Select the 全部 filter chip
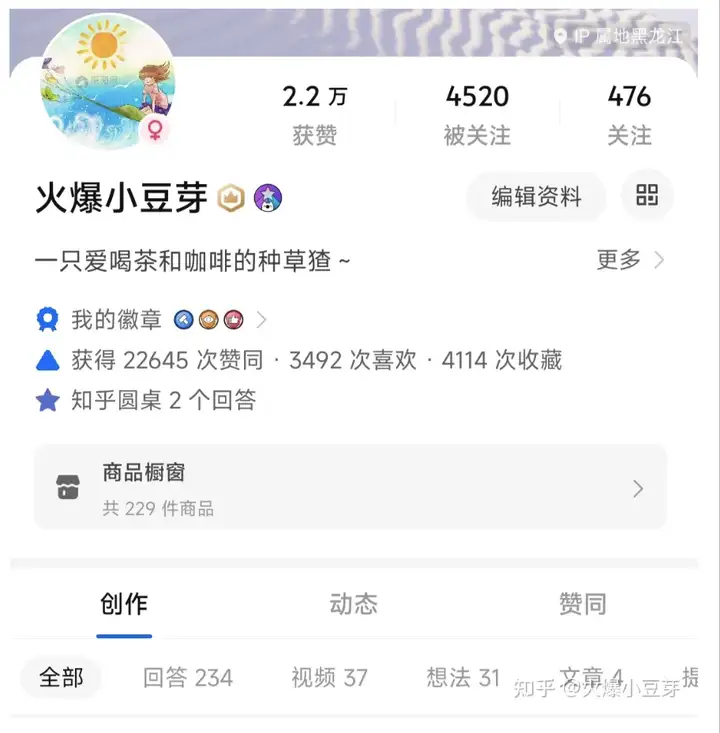The width and height of the screenshot is (720, 733). pos(61,677)
